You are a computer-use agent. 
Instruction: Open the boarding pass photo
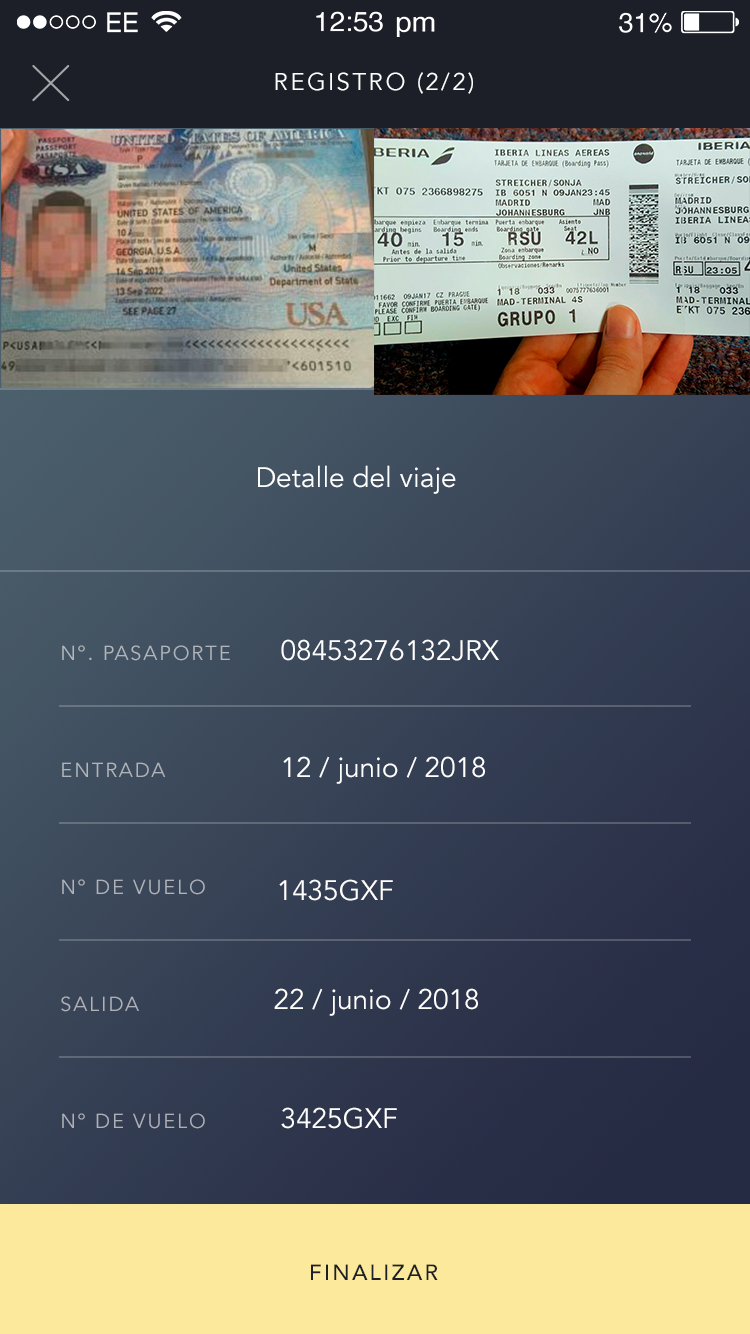(562, 262)
